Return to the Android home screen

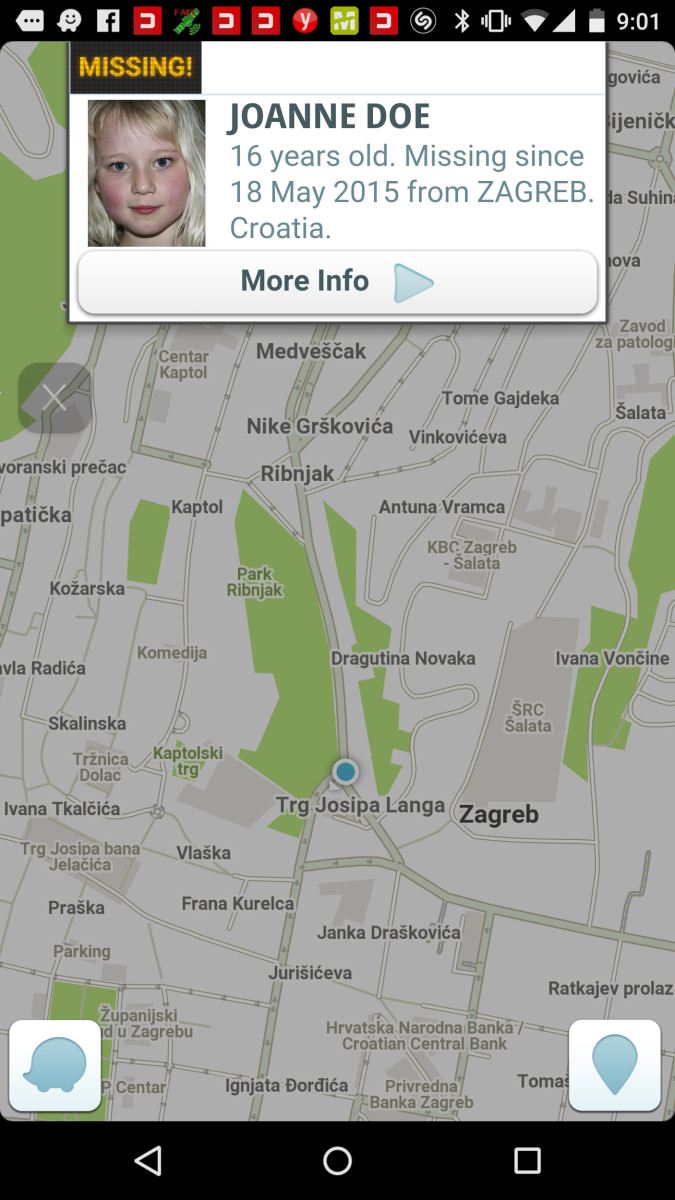(338, 1160)
